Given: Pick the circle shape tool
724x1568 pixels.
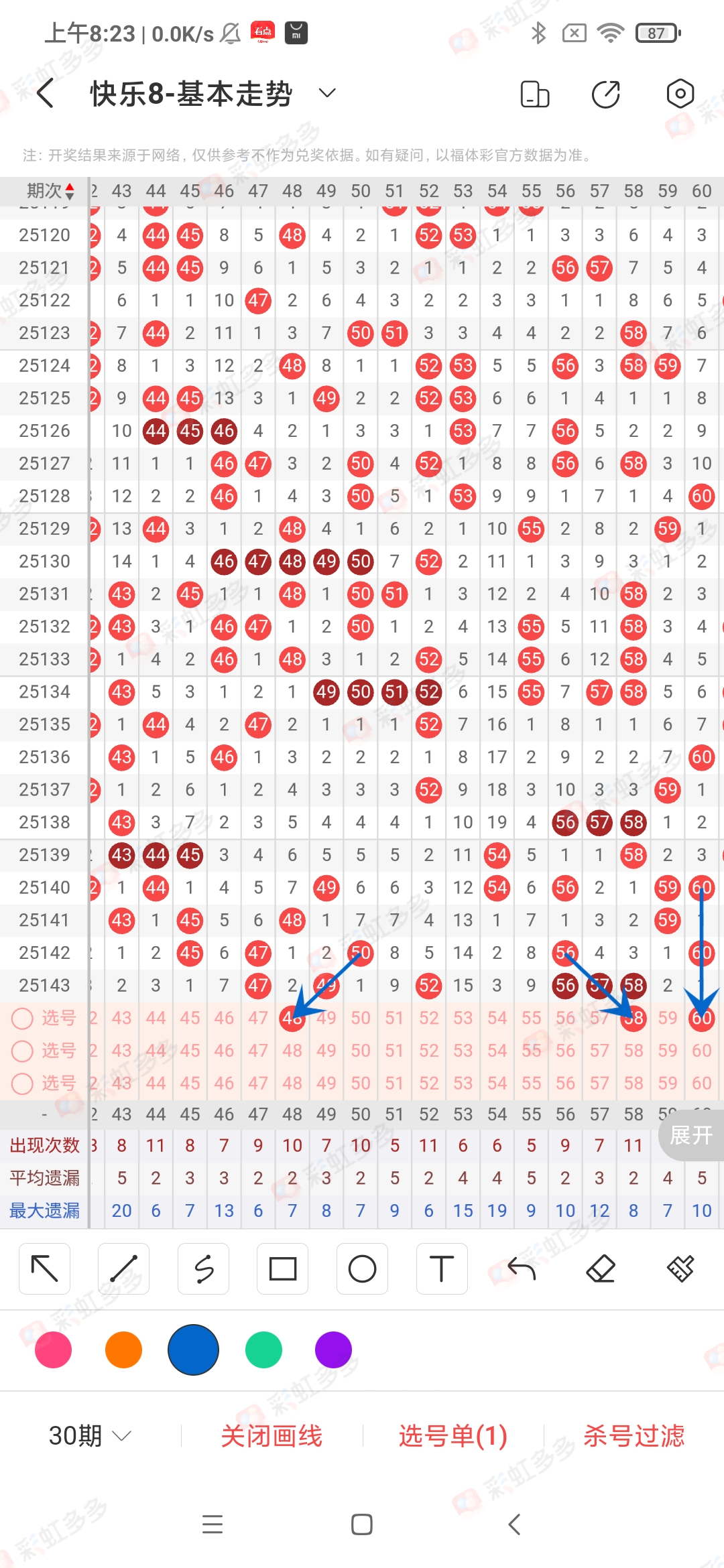Looking at the screenshot, I should pos(362,1268).
